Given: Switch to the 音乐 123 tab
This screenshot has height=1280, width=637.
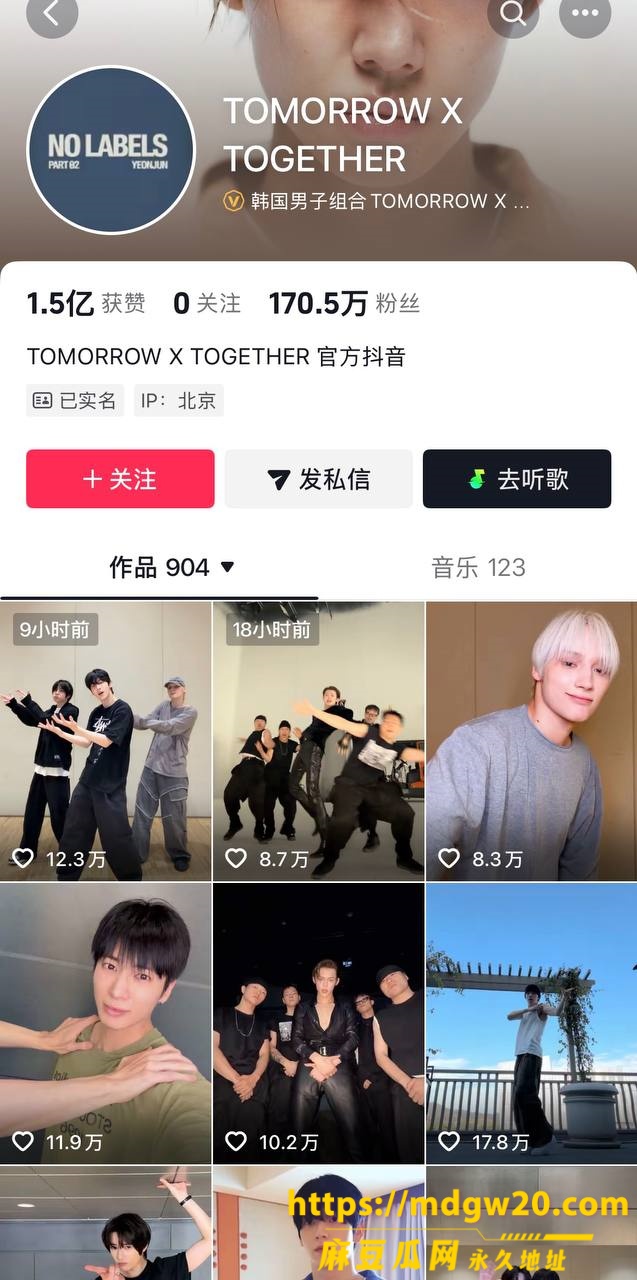Looking at the screenshot, I should pyautogui.click(x=478, y=567).
